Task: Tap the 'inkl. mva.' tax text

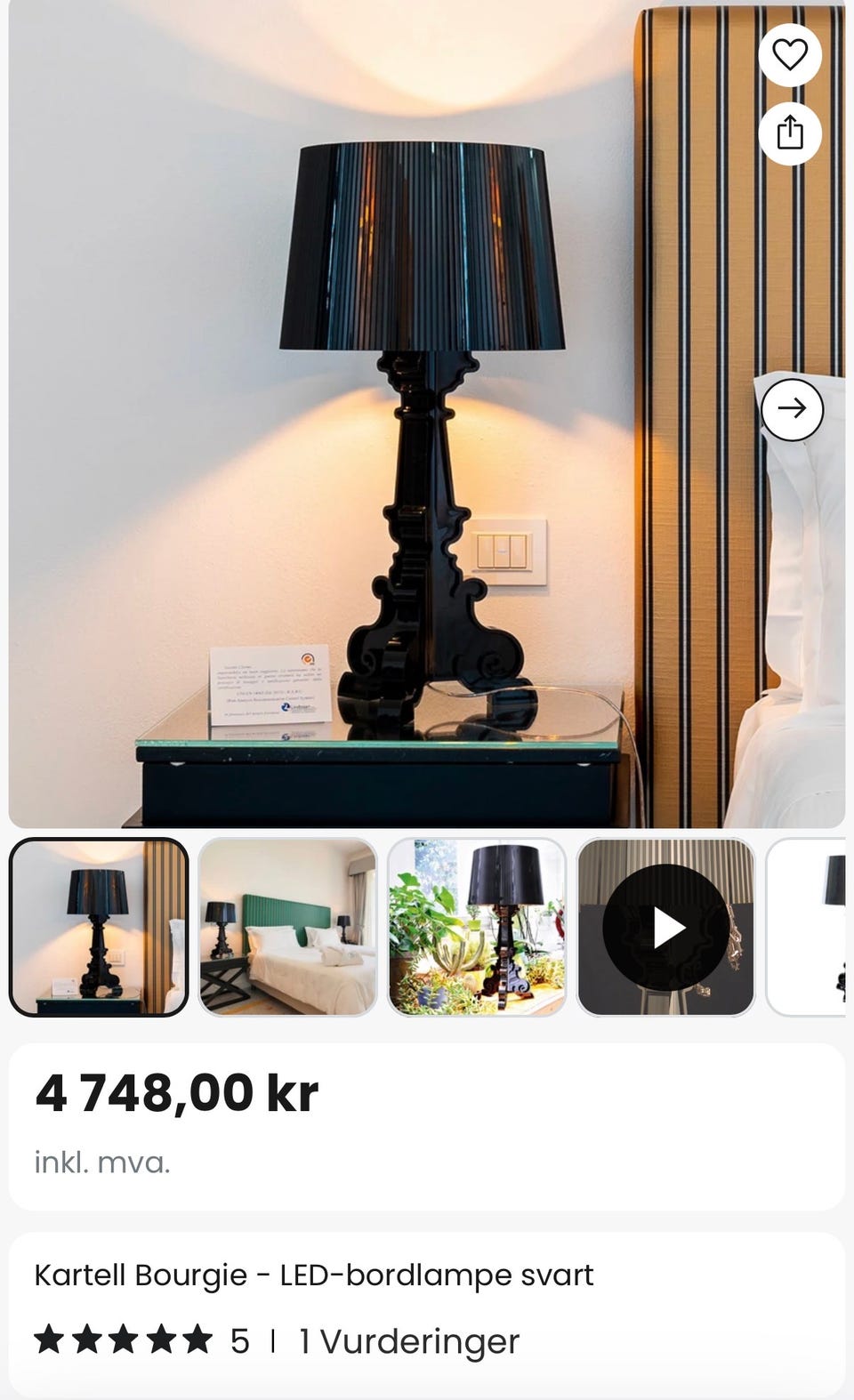Action: point(101,1160)
